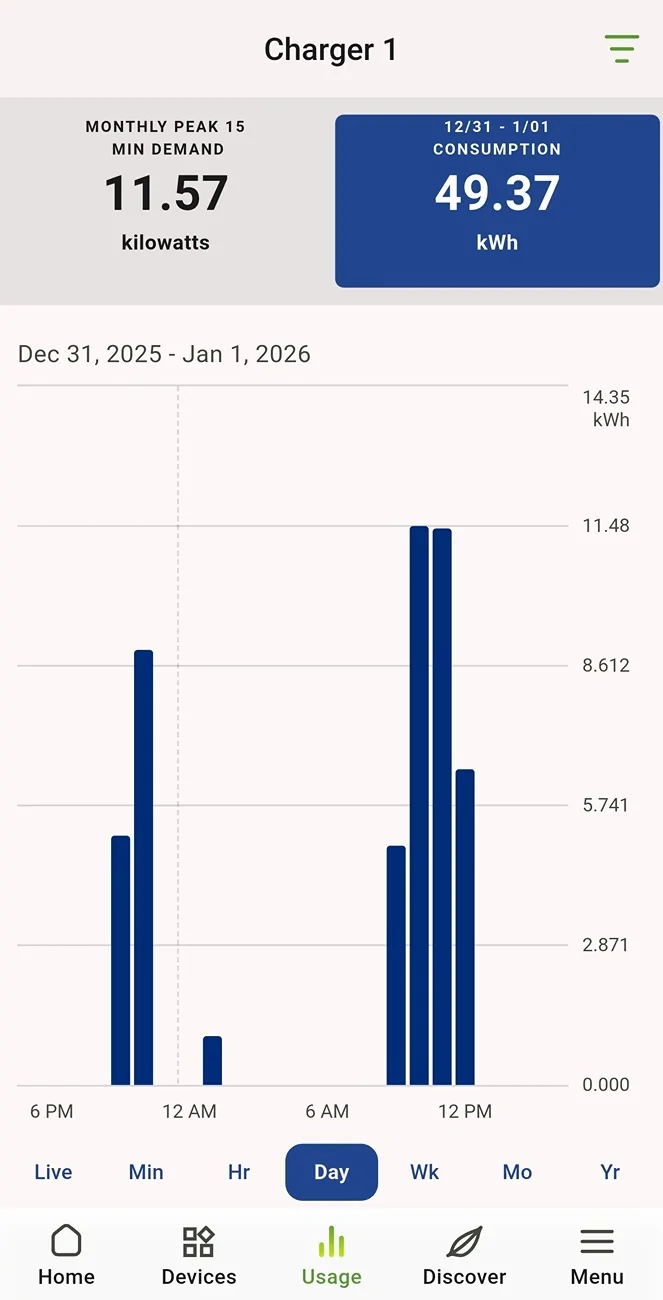This screenshot has height=1300, width=663.
Task: Tap the Usage tab in bottom navigation
Action: [332, 1255]
